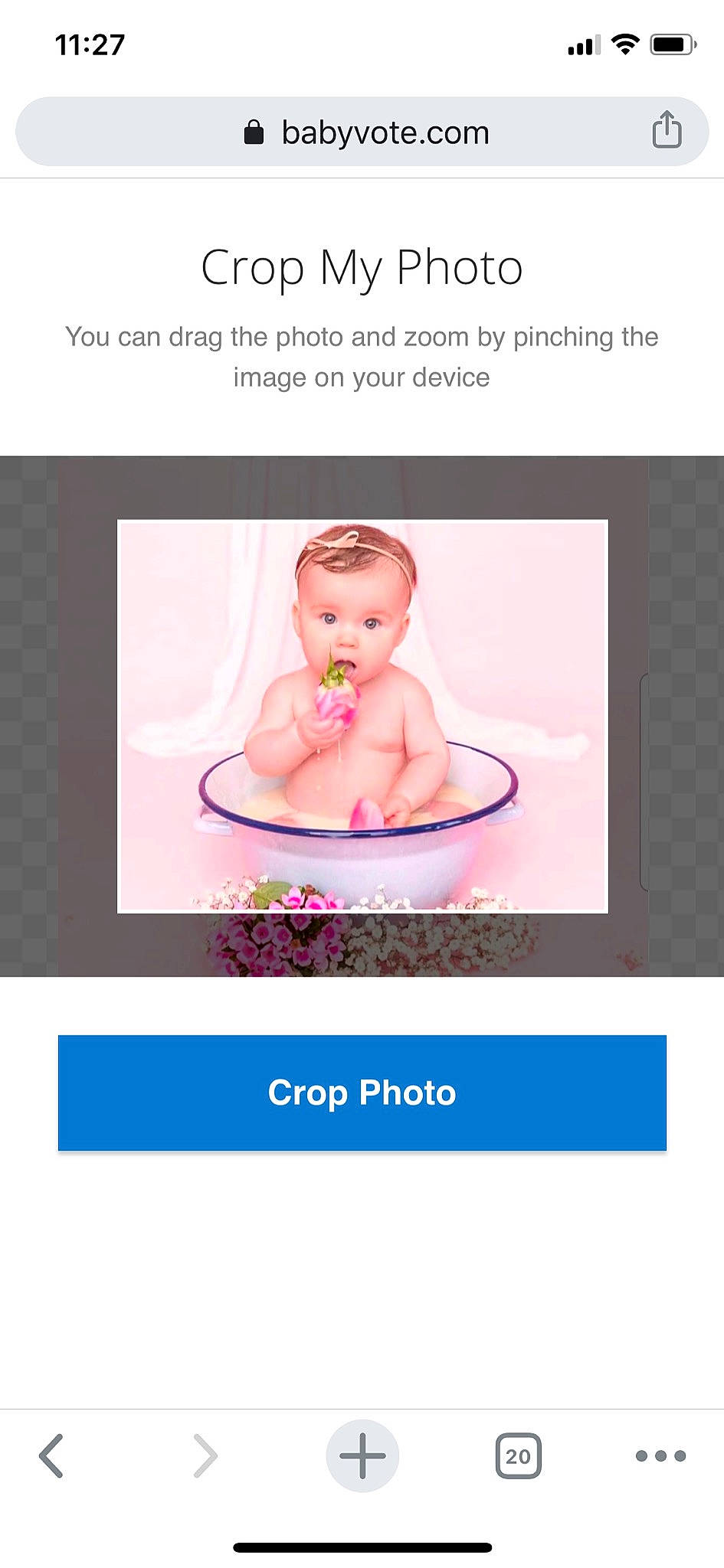Go back to the previous page
724x1568 pixels.
(51, 1455)
